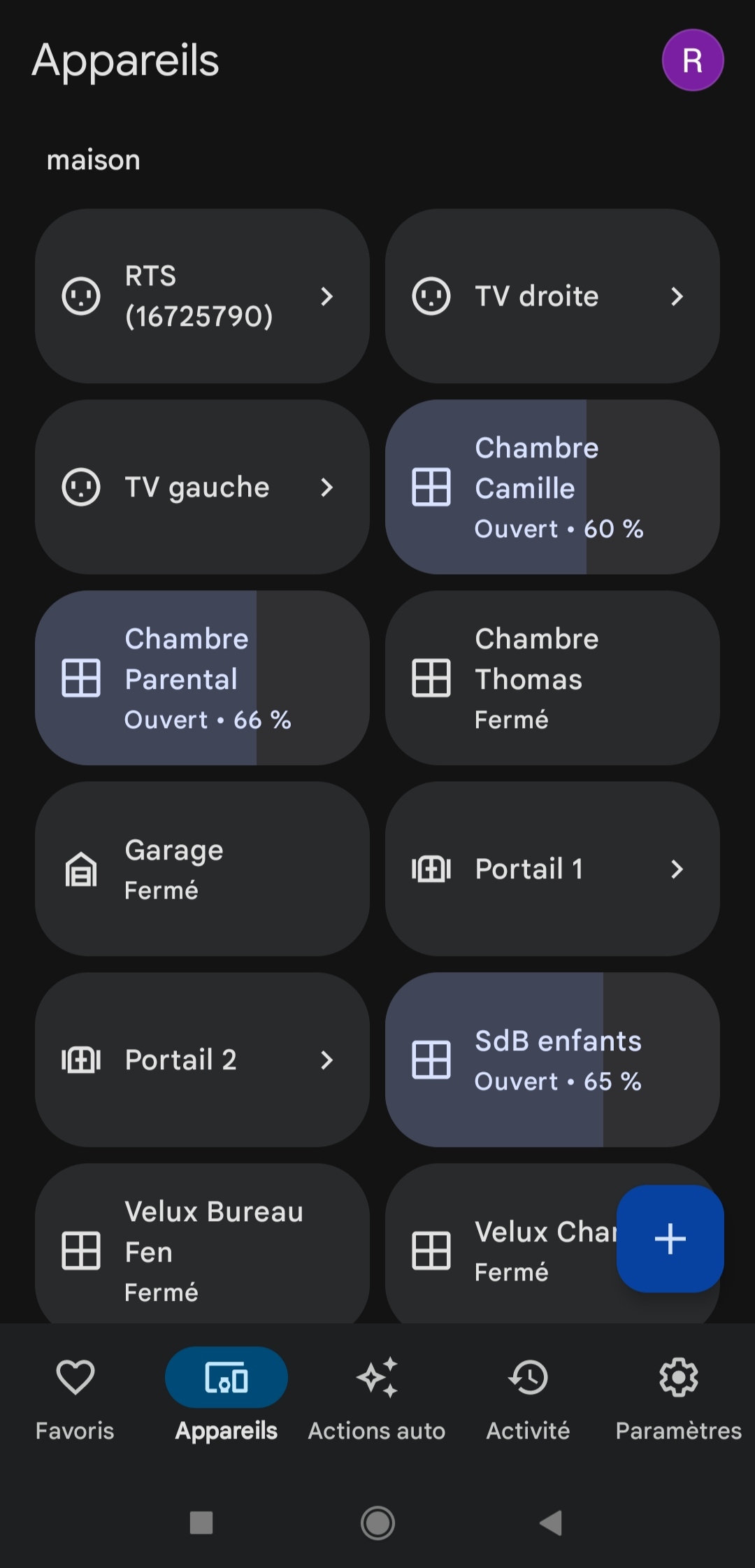
Task: Add a new device with the plus button
Action: [x=670, y=1239]
